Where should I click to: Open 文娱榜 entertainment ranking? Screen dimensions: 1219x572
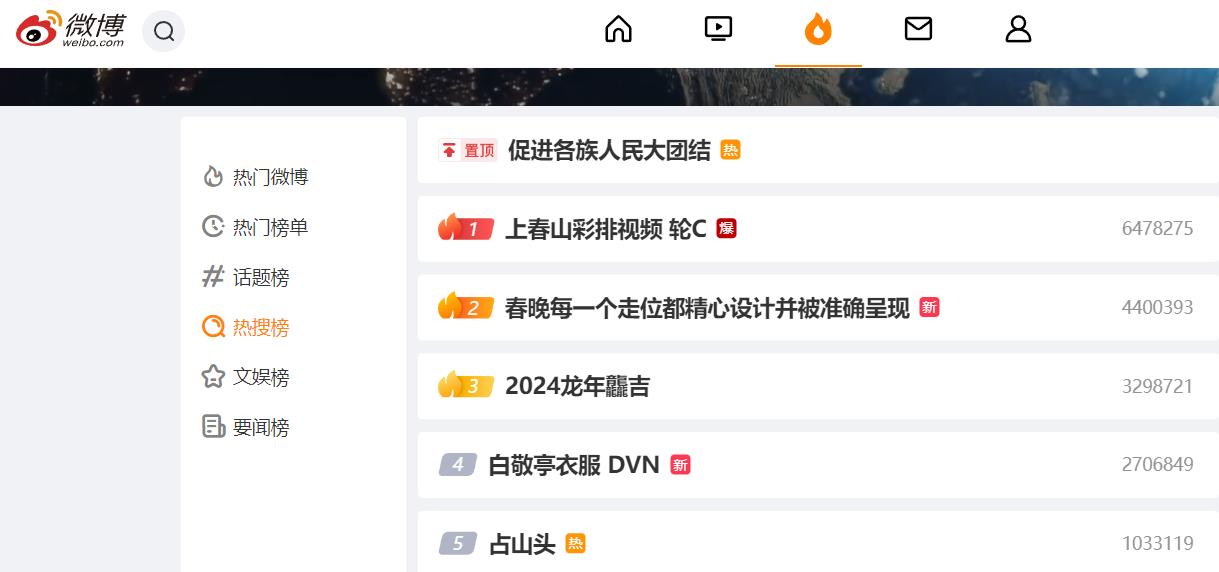(261, 377)
